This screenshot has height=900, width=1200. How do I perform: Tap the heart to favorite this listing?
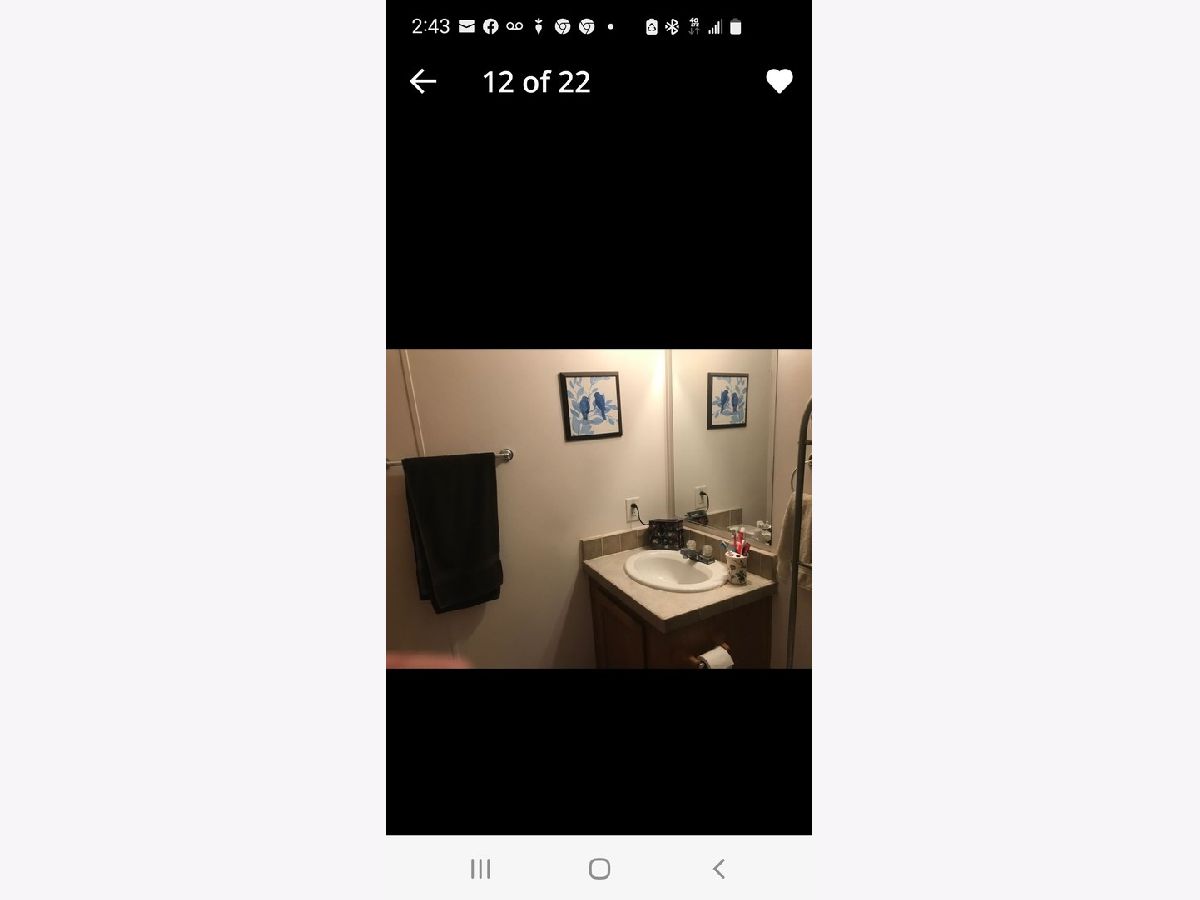coord(779,81)
